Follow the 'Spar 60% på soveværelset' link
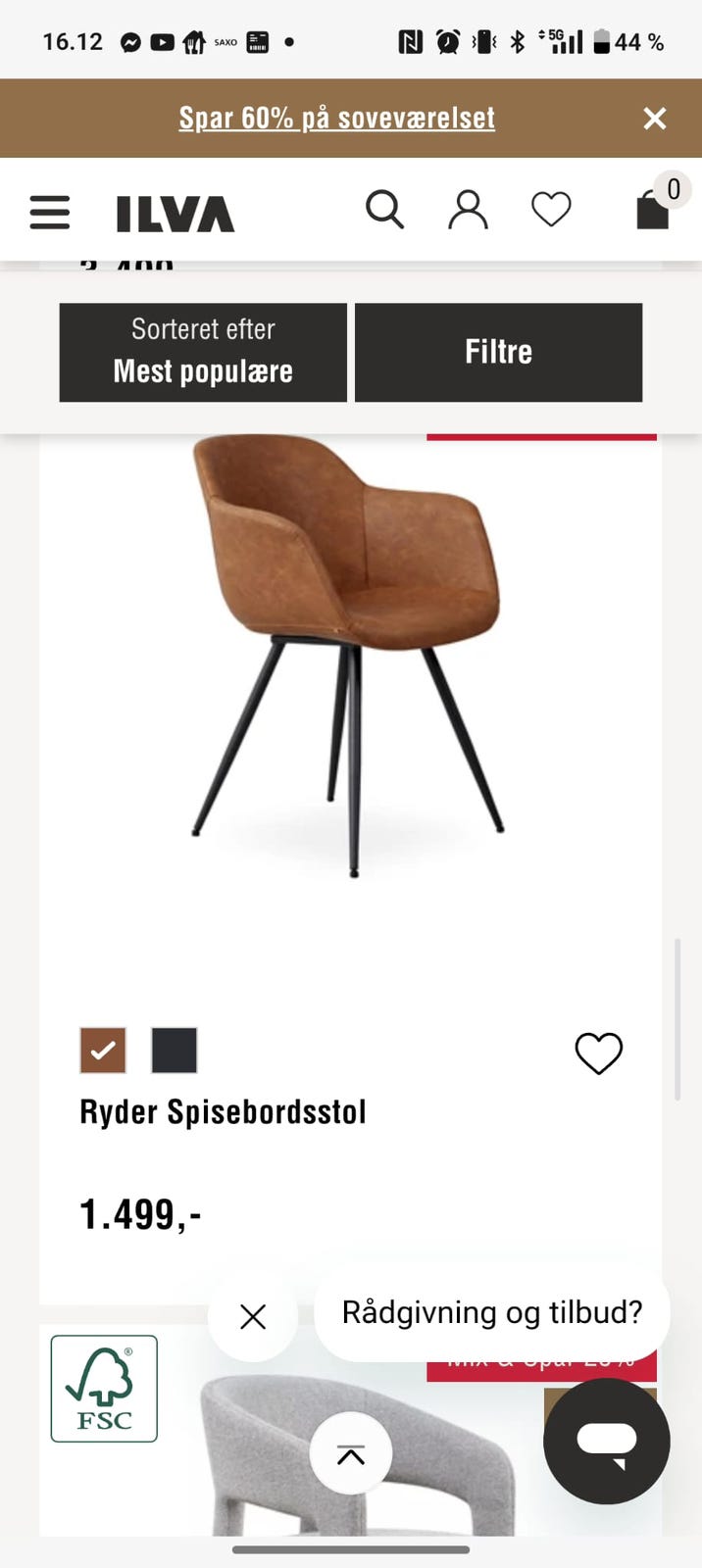This screenshot has width=702, height=1568. [336, 119]
